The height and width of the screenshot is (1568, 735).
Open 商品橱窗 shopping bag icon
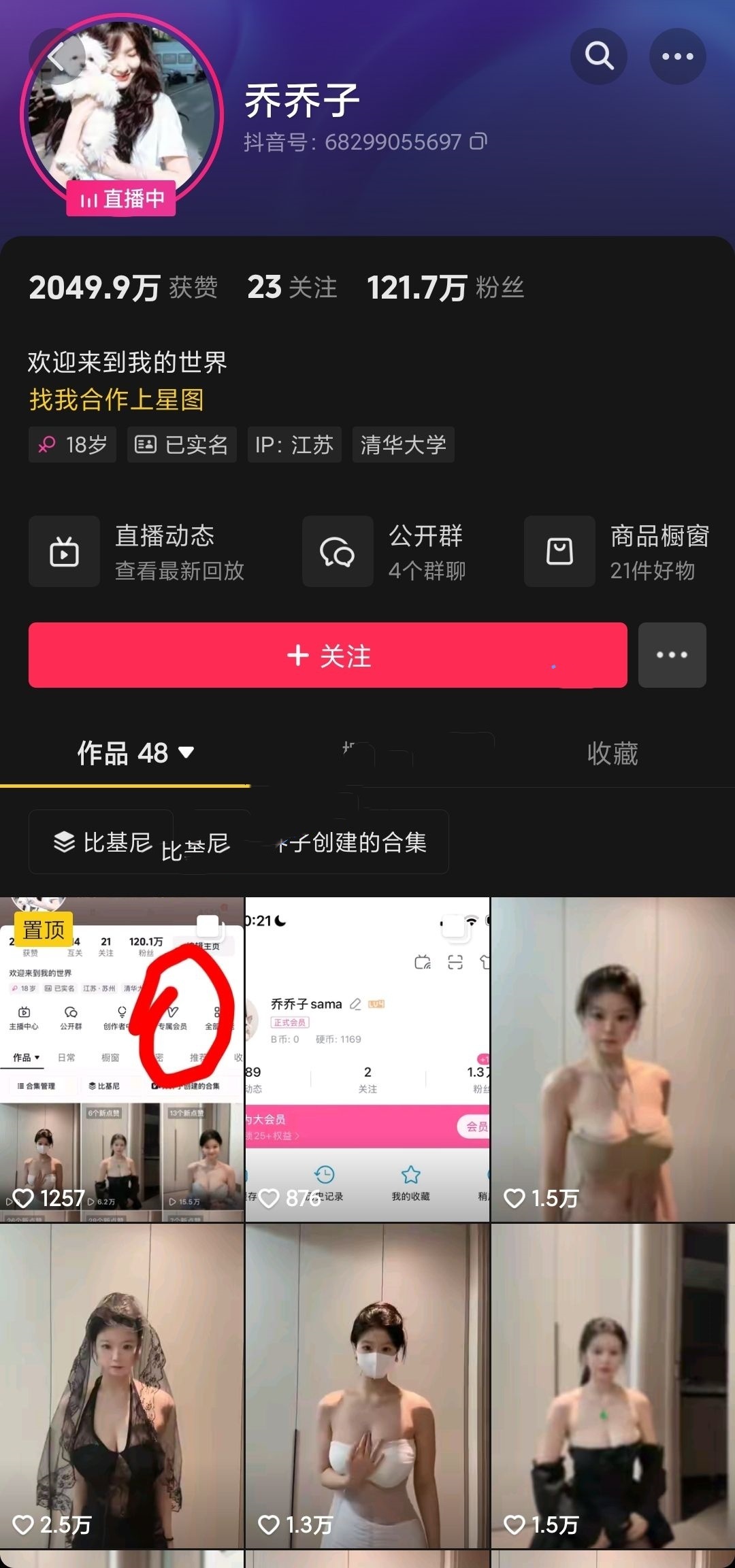(x=559, y=551)
